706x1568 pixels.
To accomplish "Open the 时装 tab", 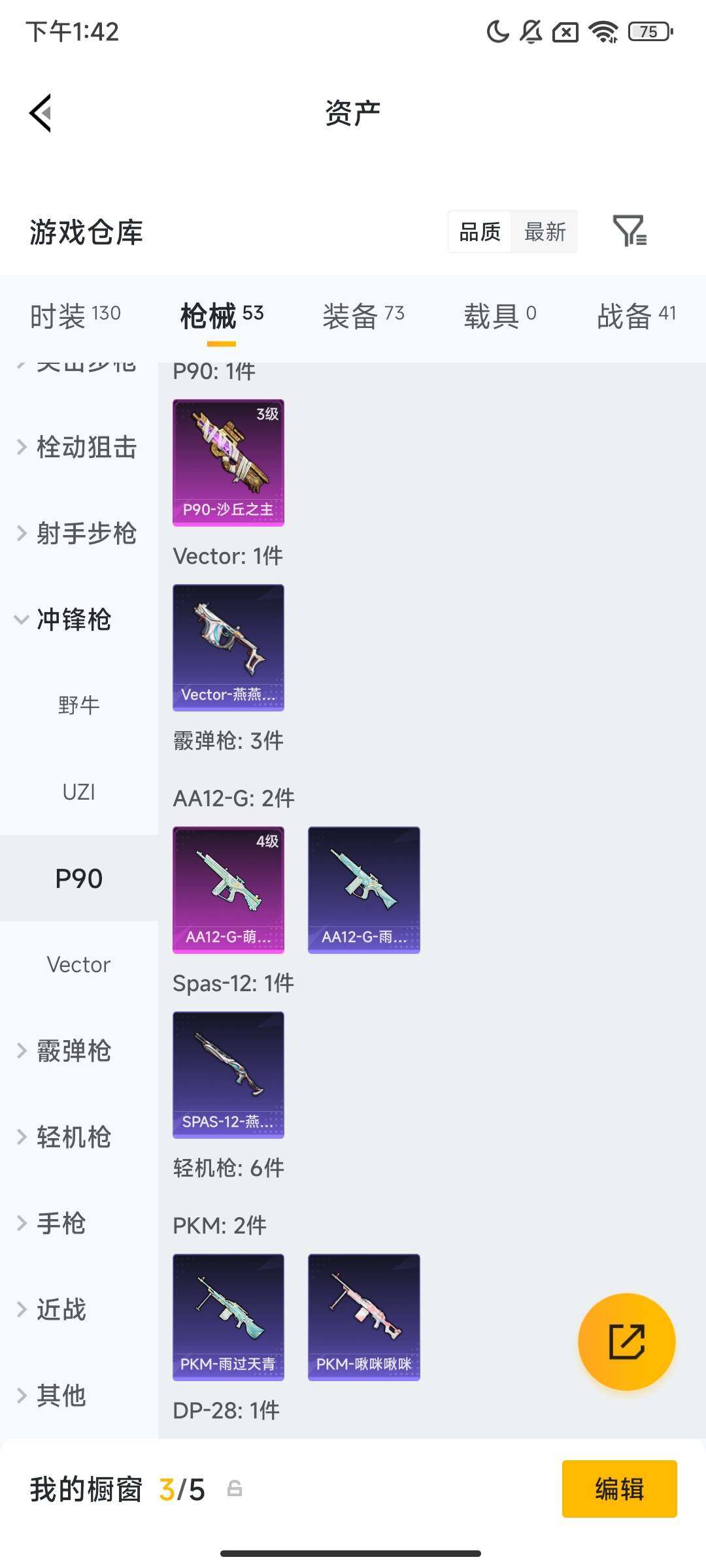I will 74,314.
